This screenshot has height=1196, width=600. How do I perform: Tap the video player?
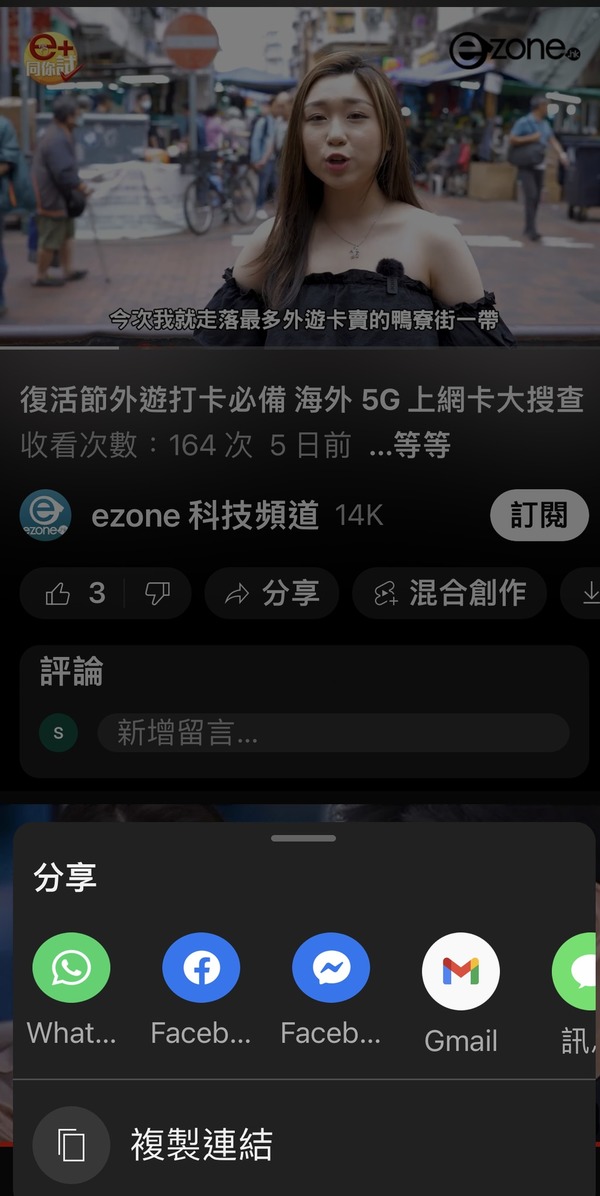[x=300, y=175]
